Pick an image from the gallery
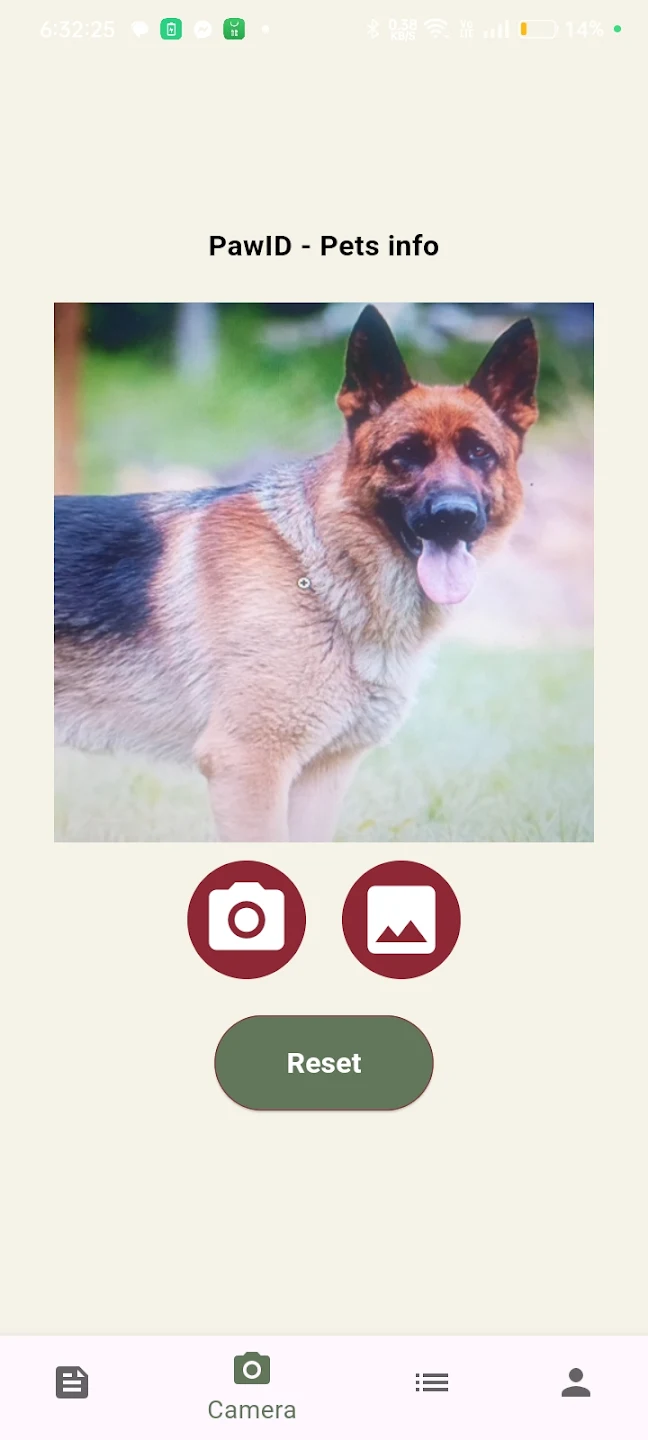Screen dimensions: 648x1440 [x=401, y=919]
